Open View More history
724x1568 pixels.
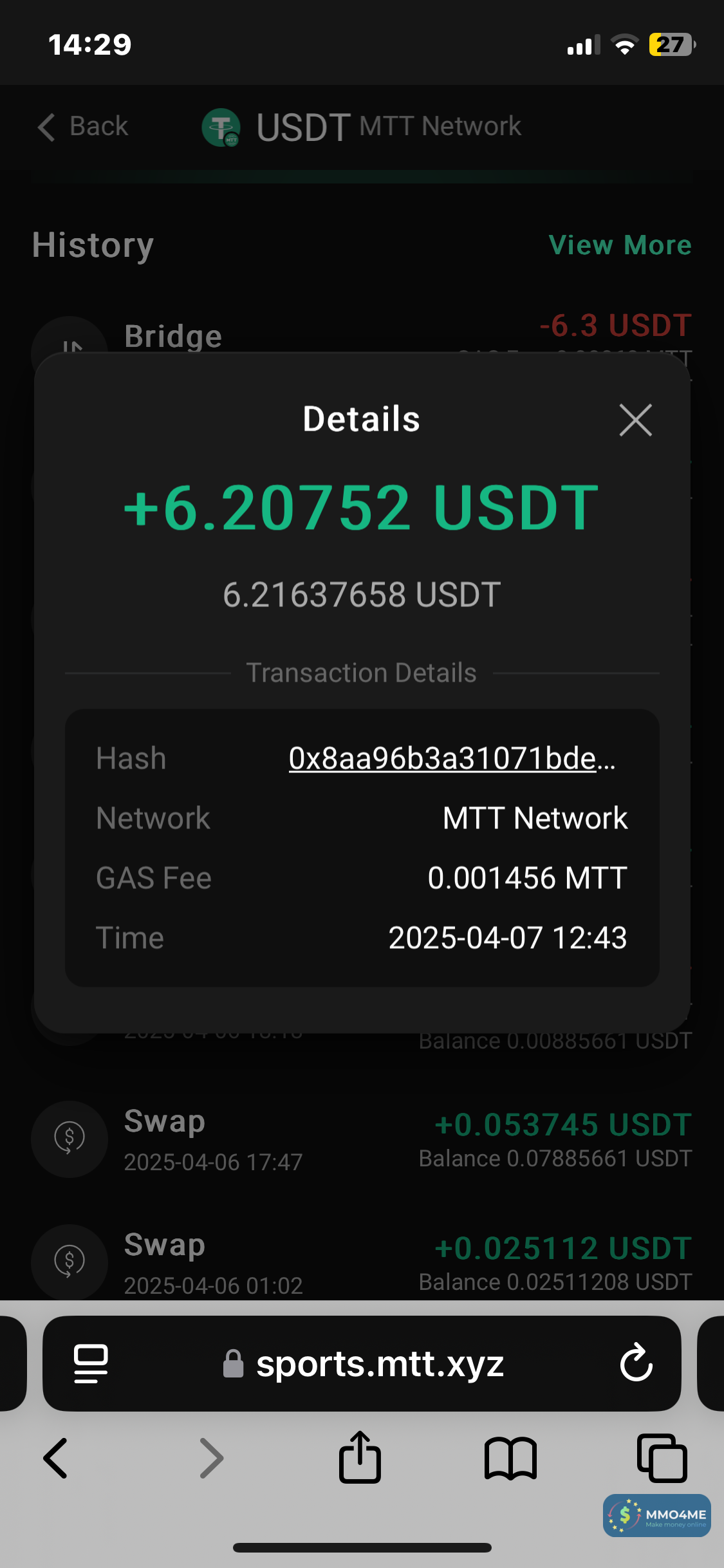[x=620, y=245]
